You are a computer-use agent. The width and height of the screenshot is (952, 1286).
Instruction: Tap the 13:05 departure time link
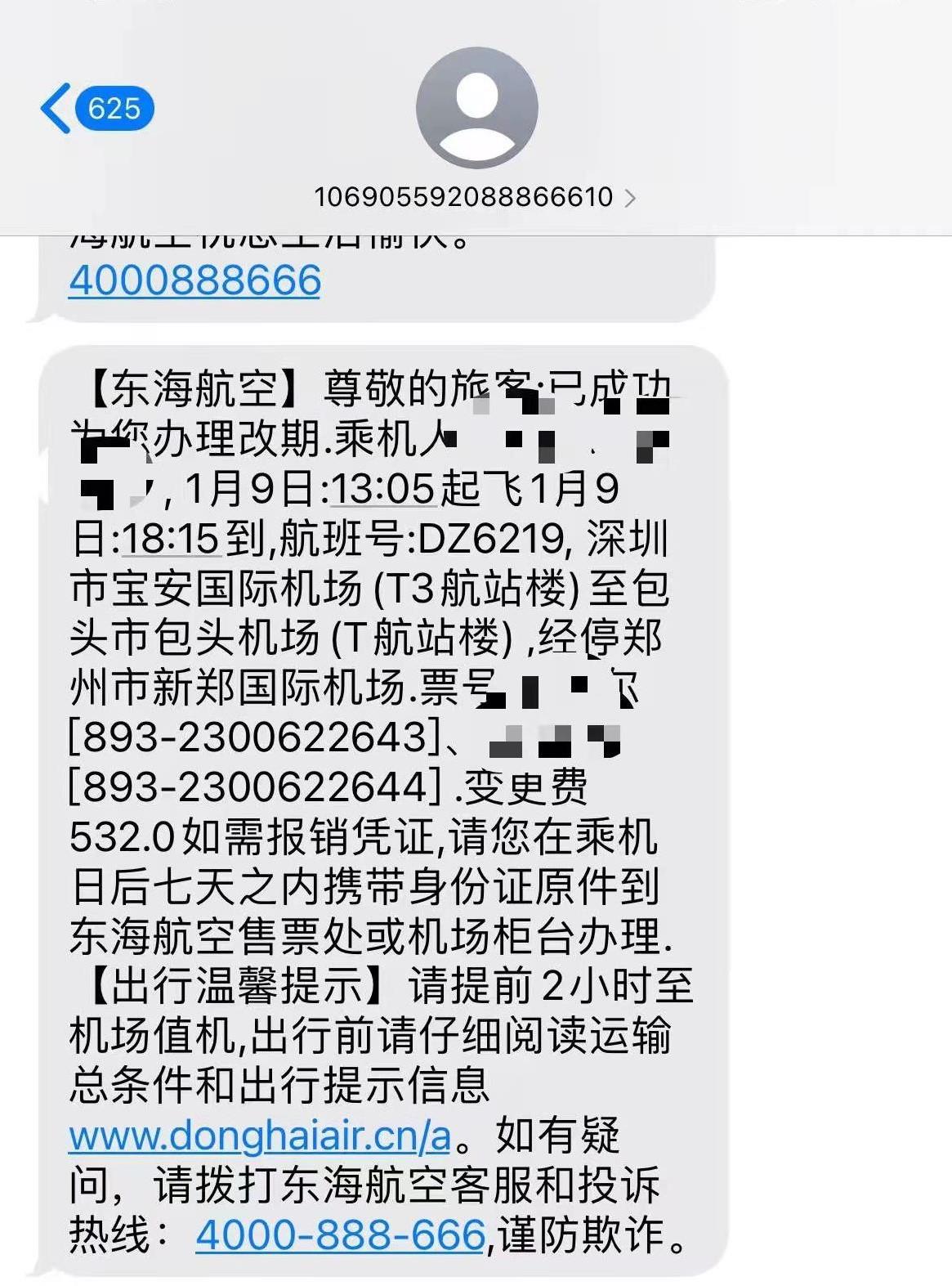382,489
